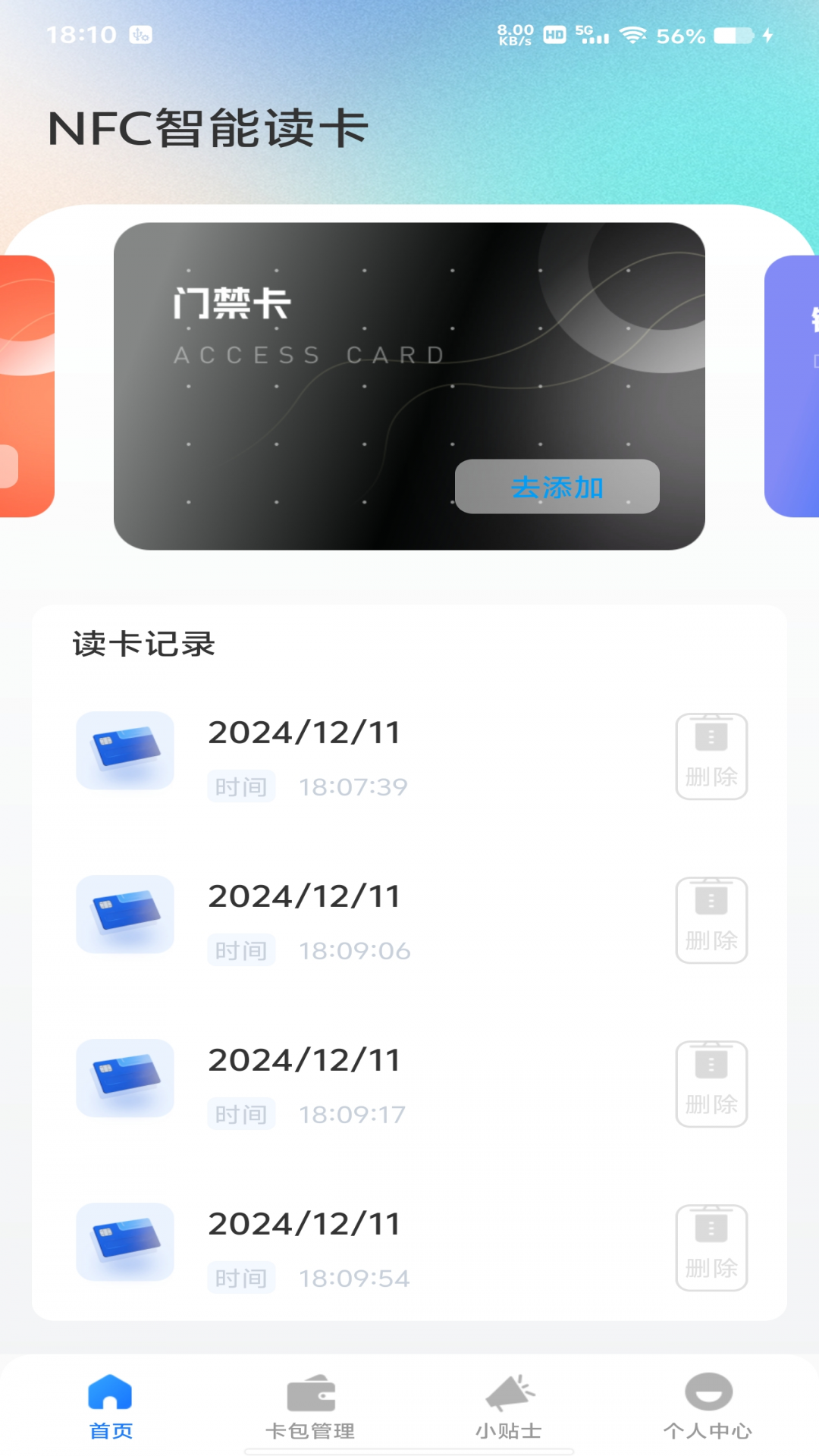Switch to the 个人中心 tab
The width and height of the screenshot is (819, 1456).
point(708,1407)
